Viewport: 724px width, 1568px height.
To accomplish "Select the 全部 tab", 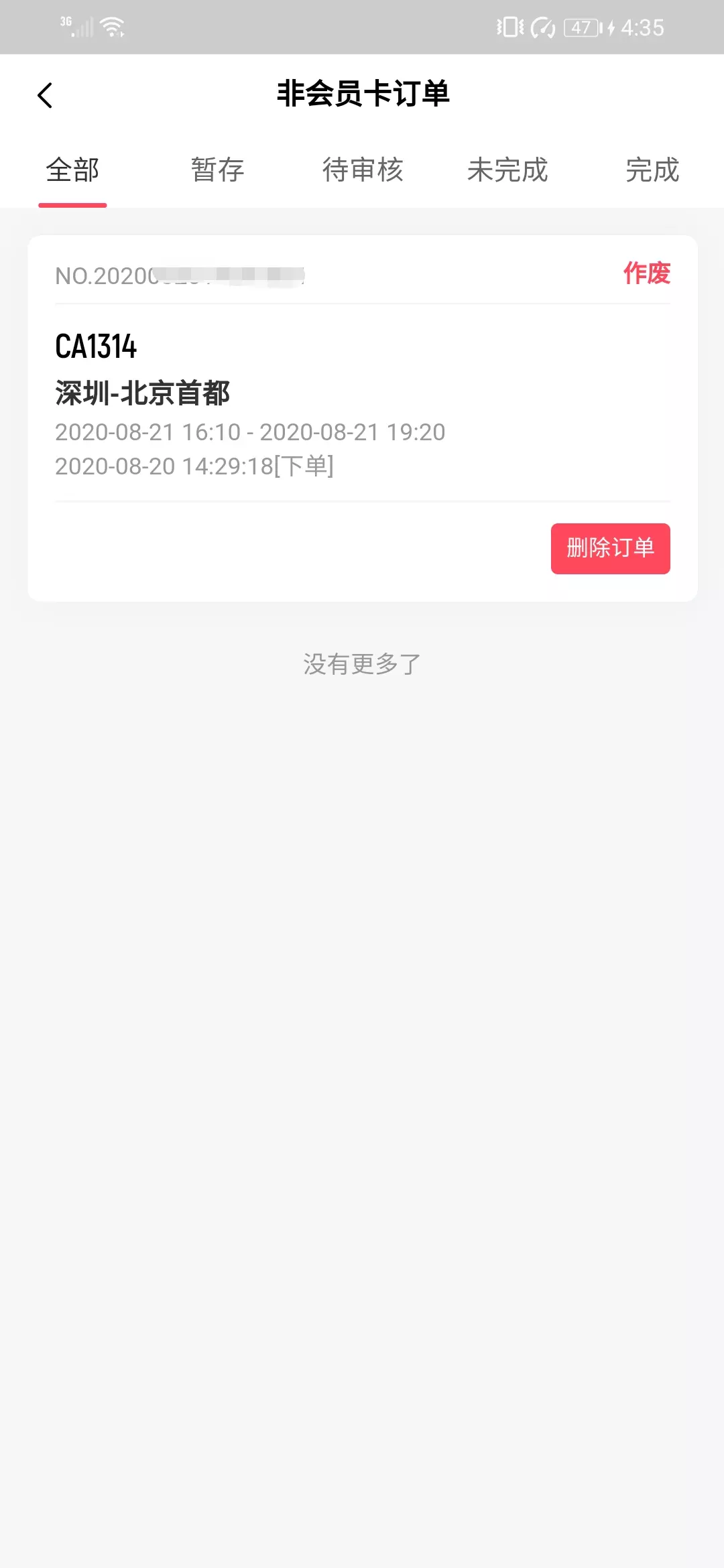I will point(72,170).
